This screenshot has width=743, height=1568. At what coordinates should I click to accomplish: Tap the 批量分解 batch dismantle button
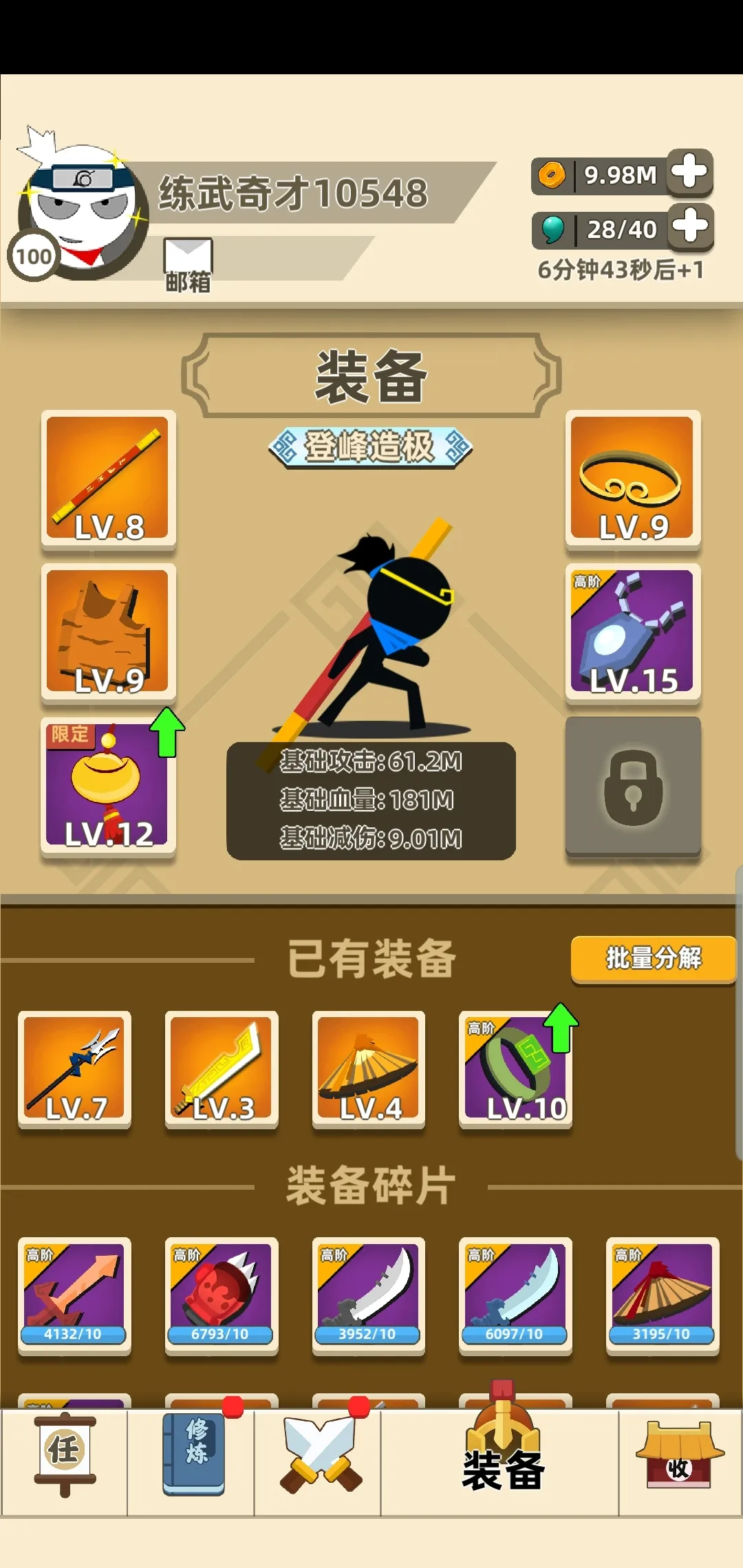coord(653,958)
